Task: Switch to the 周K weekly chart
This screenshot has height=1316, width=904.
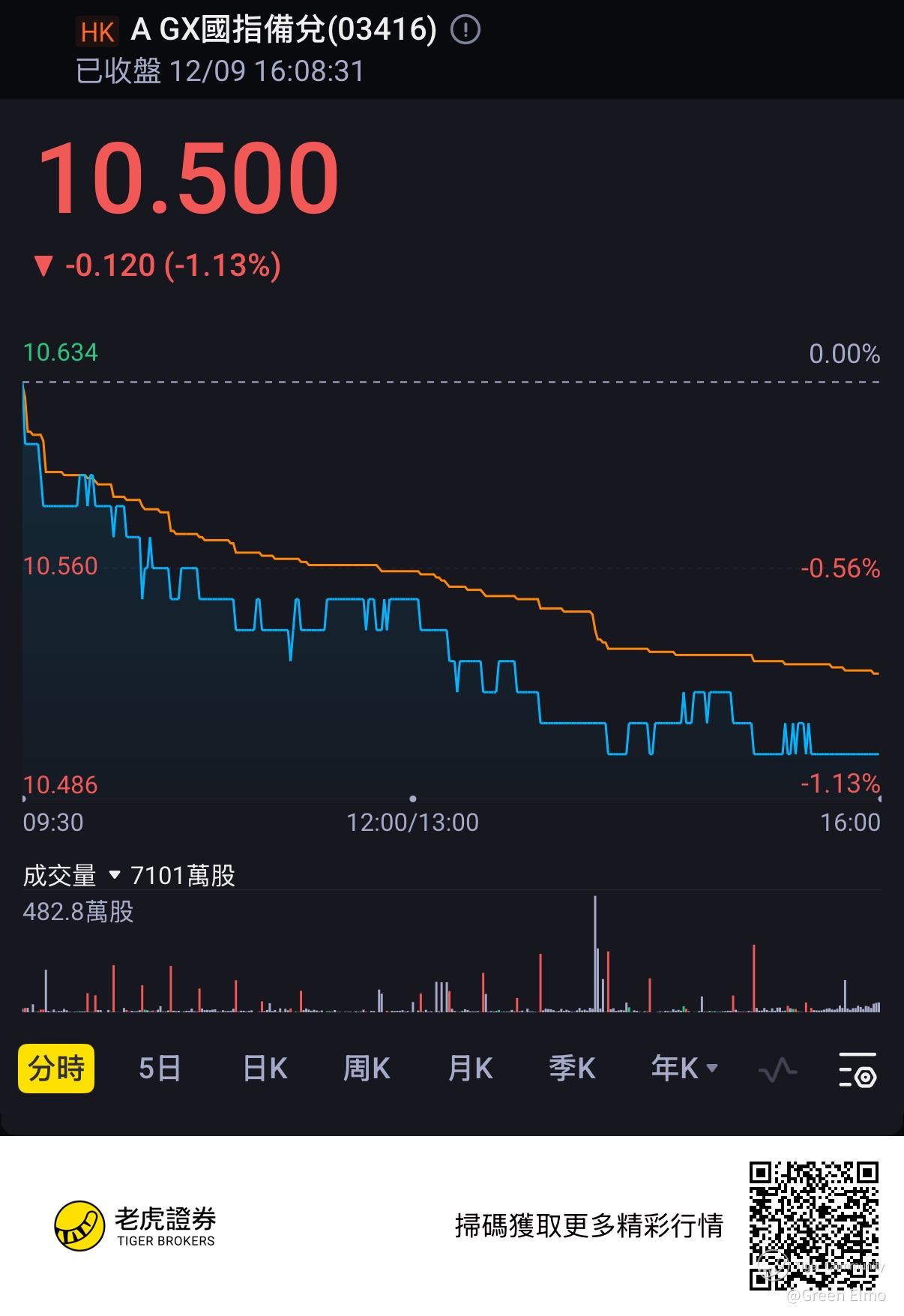Action: tap(367, 1068)
